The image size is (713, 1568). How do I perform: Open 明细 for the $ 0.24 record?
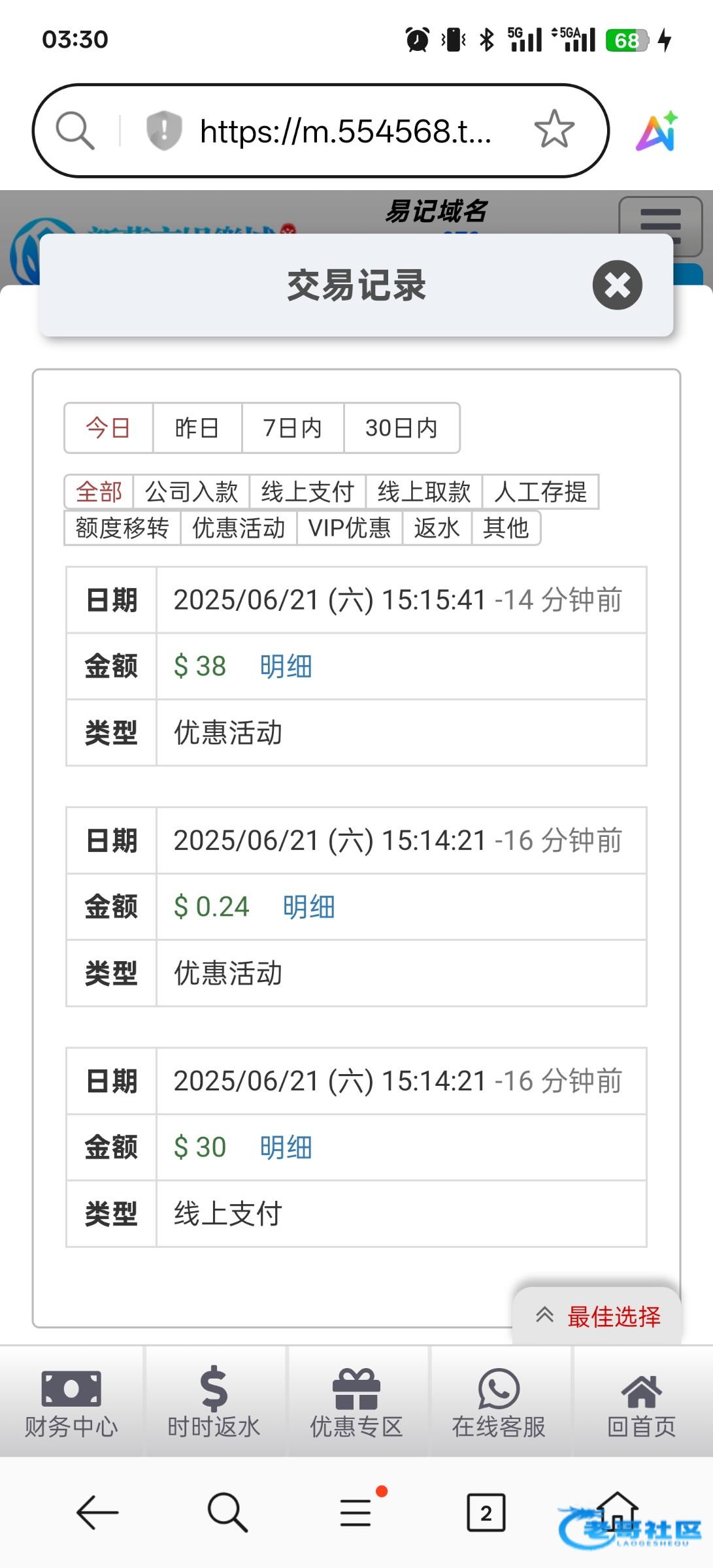click(x=309, y=907)
